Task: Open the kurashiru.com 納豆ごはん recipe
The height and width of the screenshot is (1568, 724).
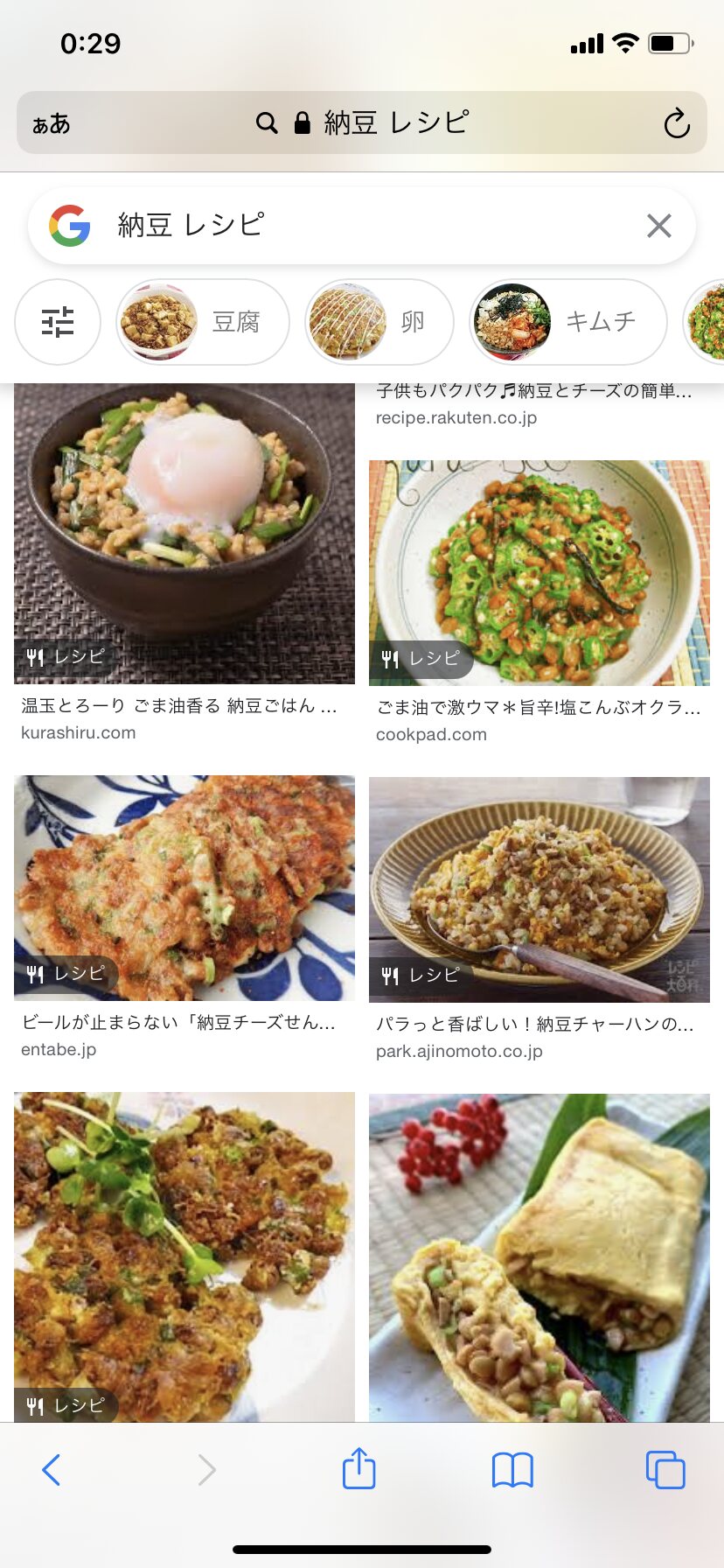Action: pyautogui.click(x=184, y=563)
